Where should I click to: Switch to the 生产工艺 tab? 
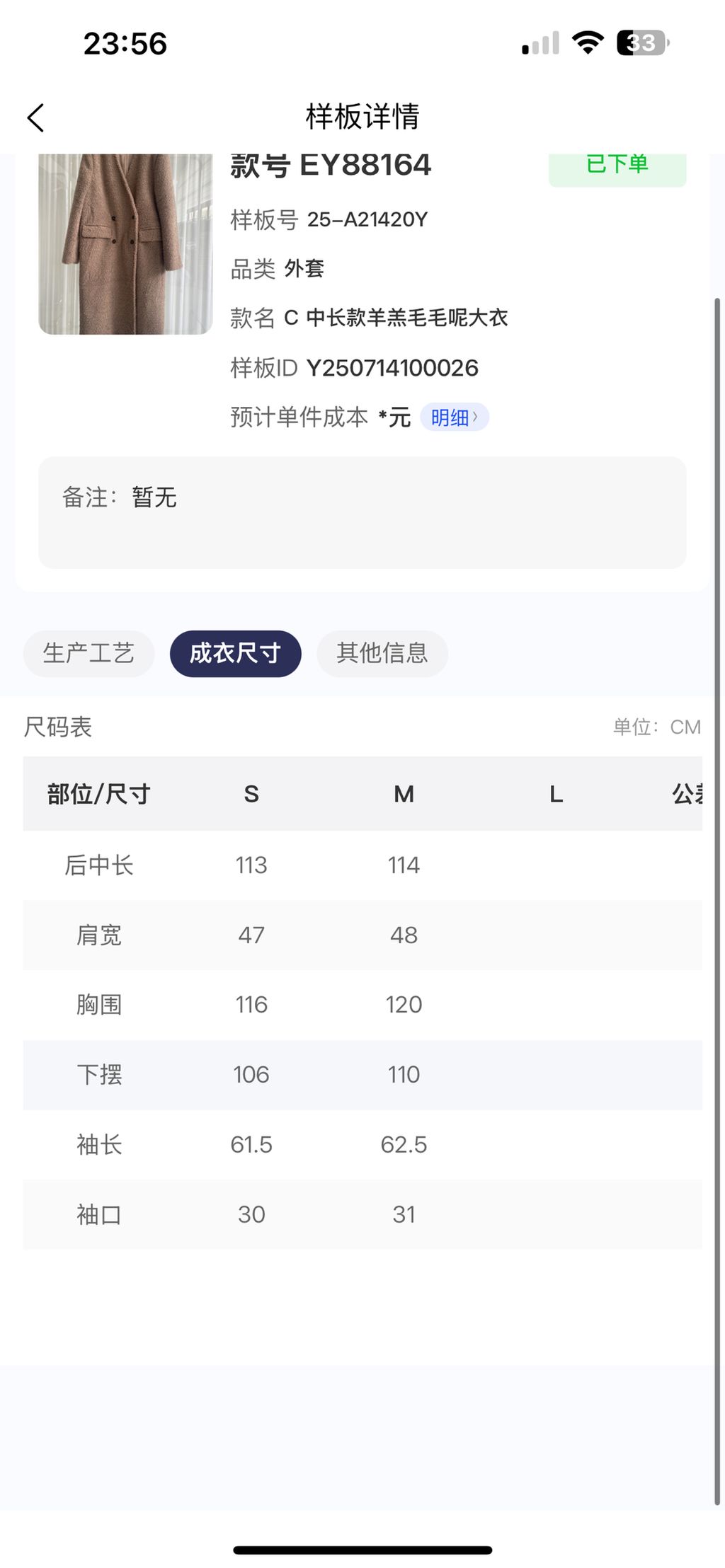88,654
